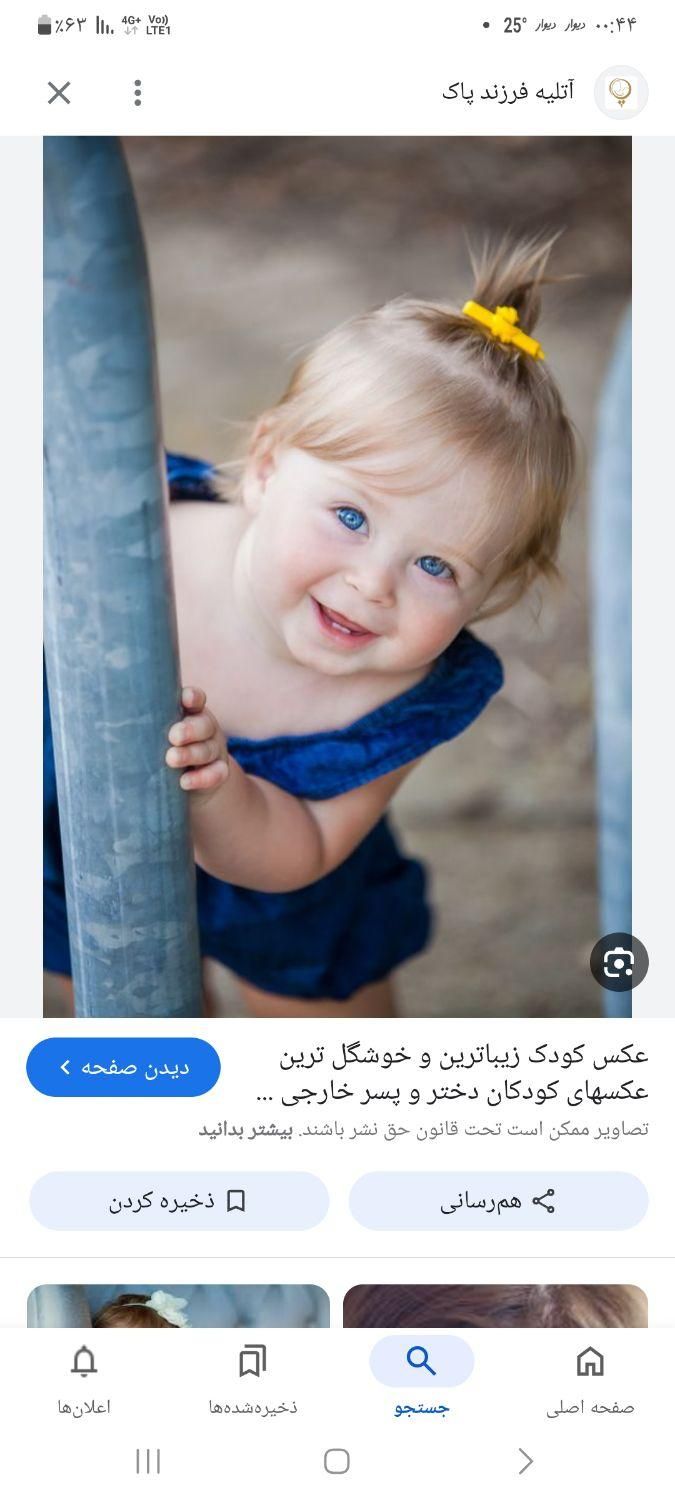Open the related image with white headband
Screen dimensions: 675x1500
coord(178,1305)
